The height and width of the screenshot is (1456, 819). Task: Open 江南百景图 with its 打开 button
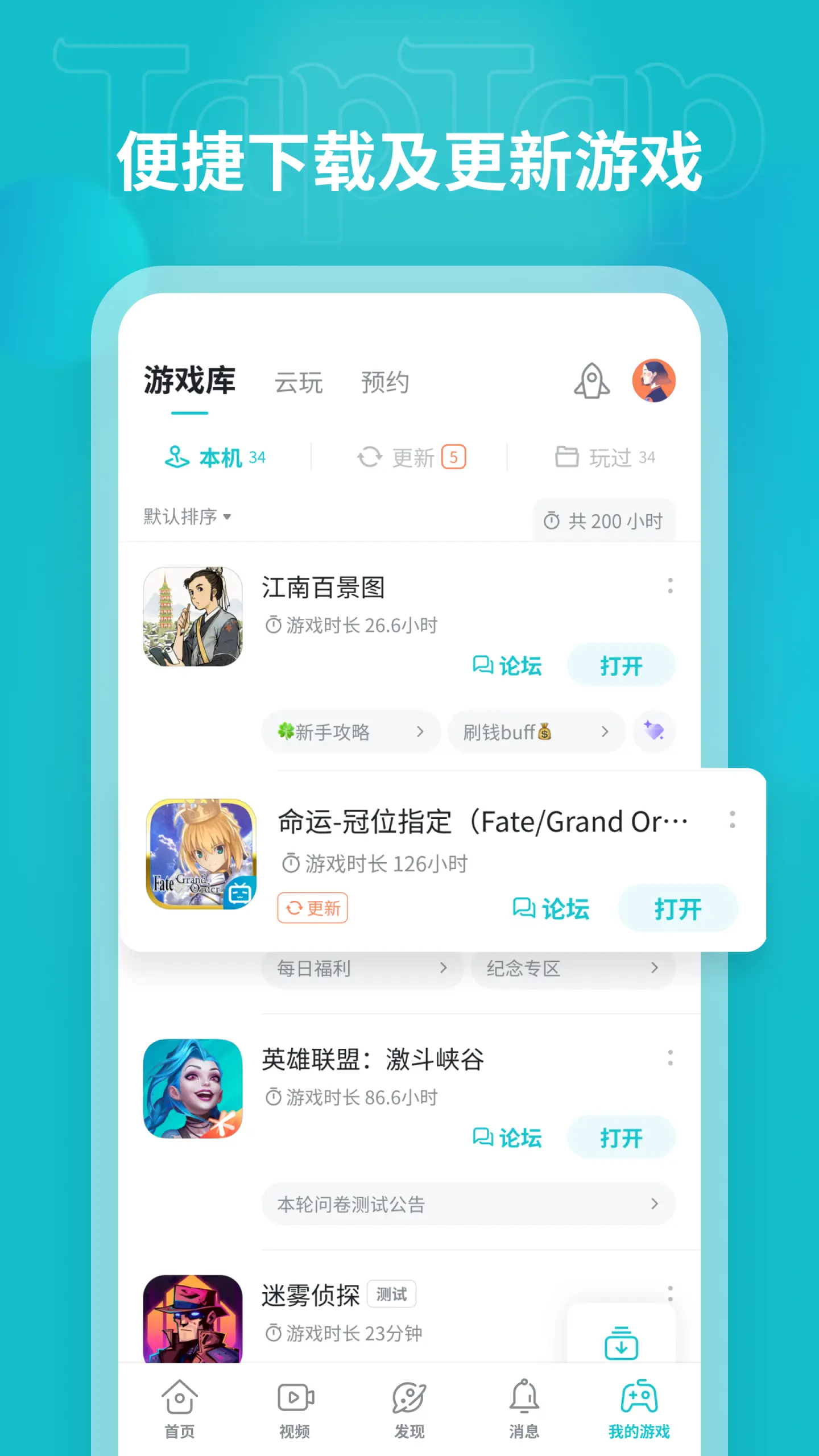tap(621, 664)
